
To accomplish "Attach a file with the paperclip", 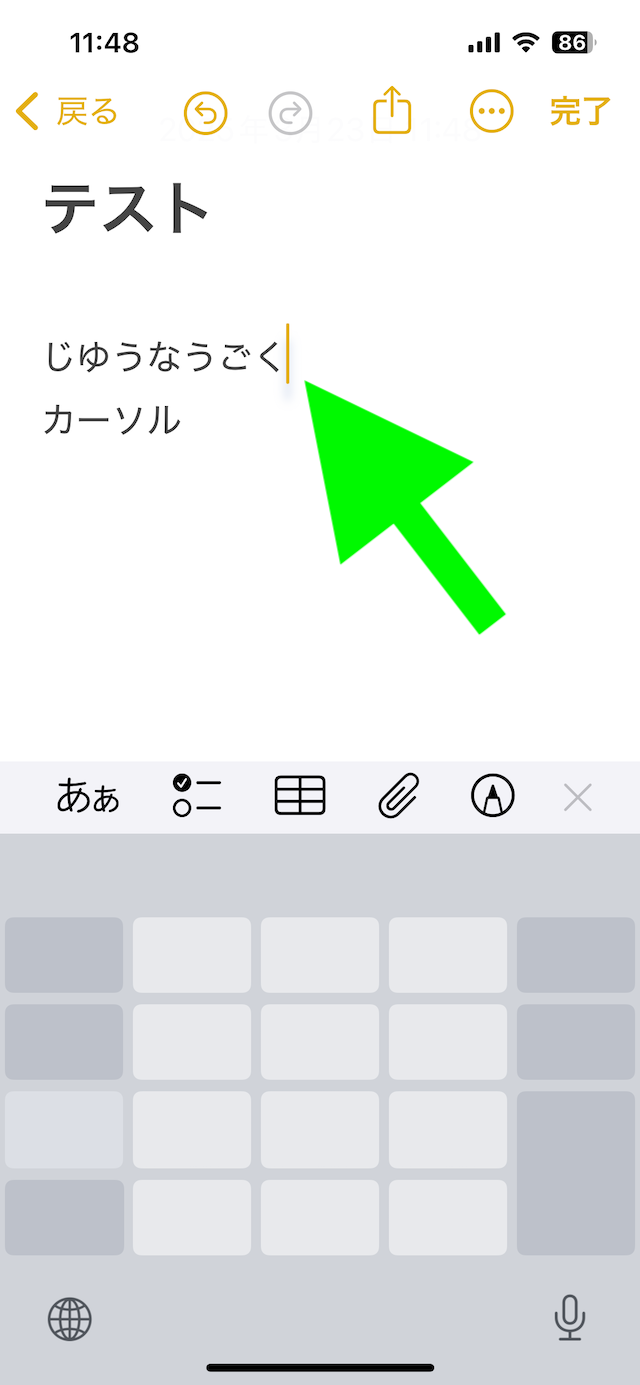I will pos(398,797).
